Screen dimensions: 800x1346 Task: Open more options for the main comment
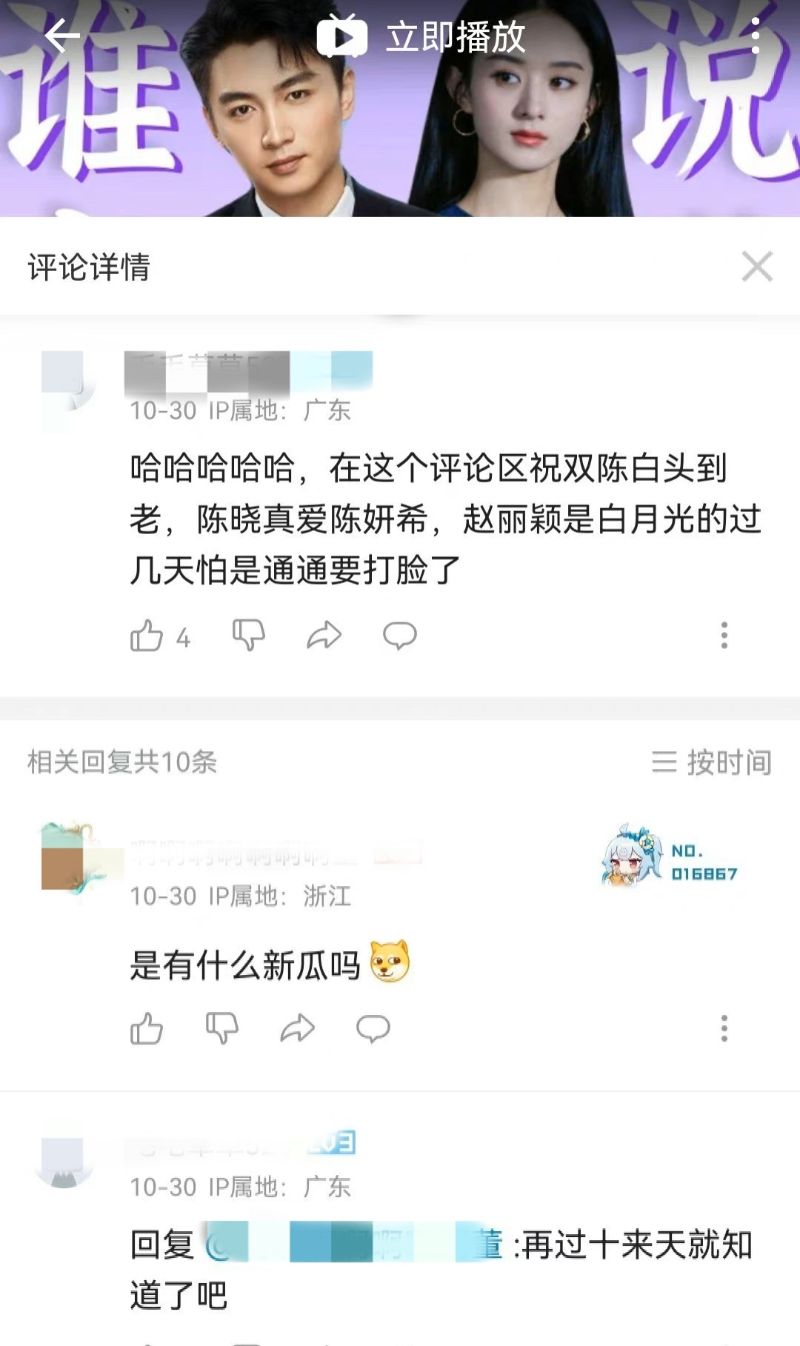pos(724,635)
